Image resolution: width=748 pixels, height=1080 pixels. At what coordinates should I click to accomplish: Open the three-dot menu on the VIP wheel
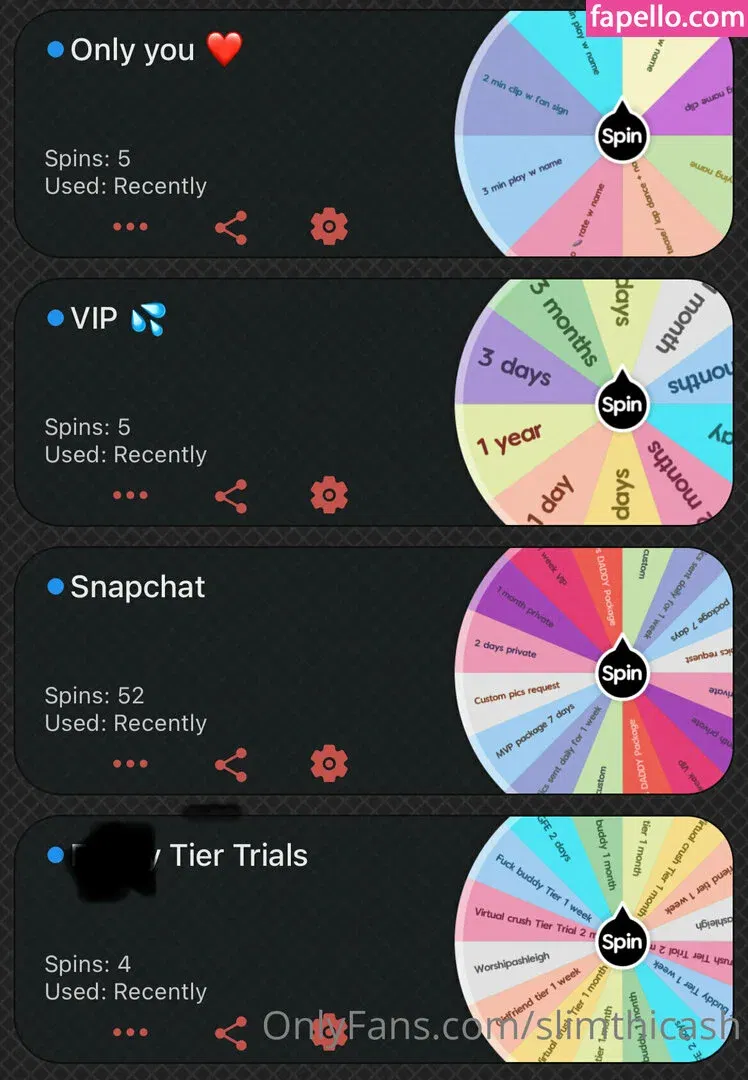[130, 495]
